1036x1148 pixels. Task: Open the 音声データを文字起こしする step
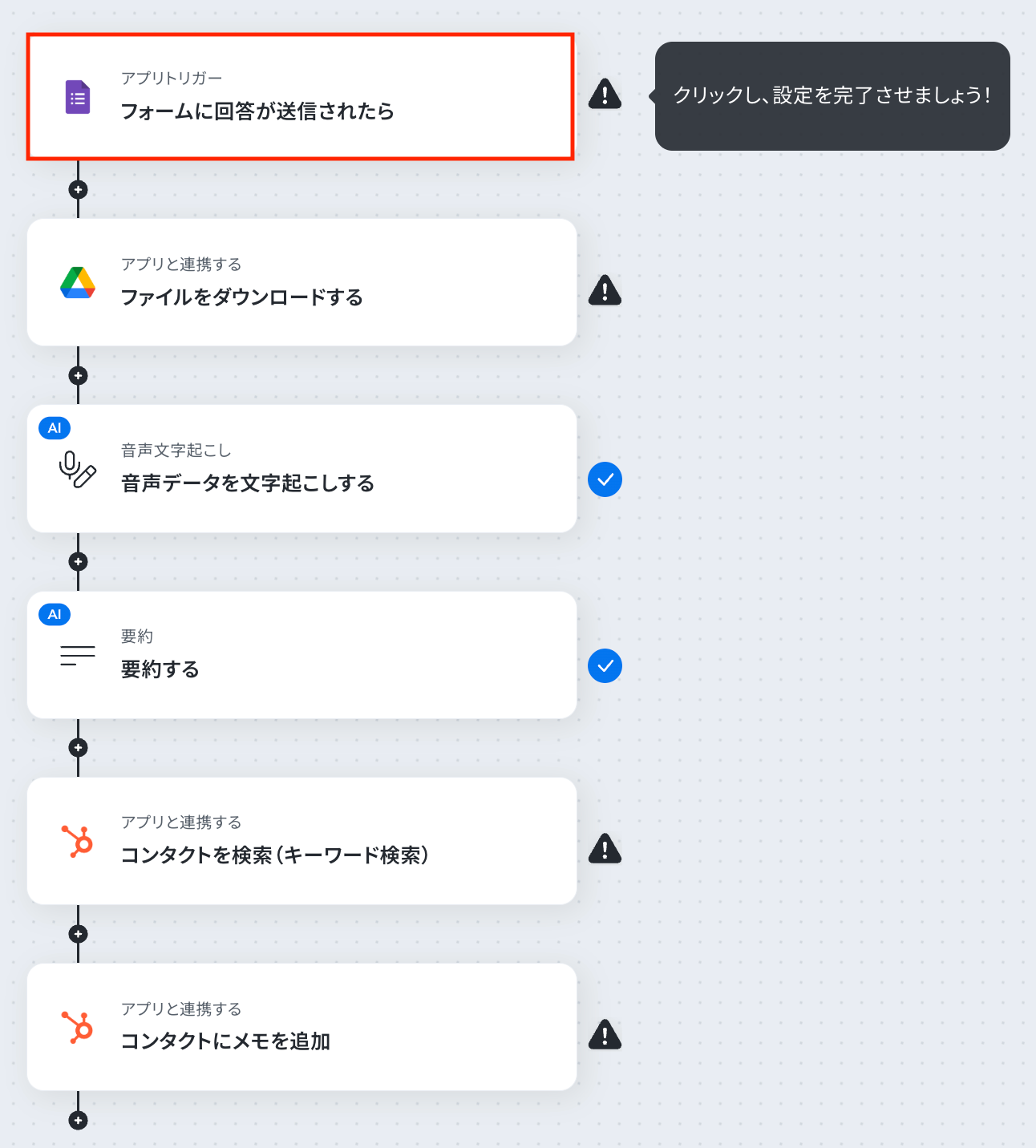[x=301, y=468]
